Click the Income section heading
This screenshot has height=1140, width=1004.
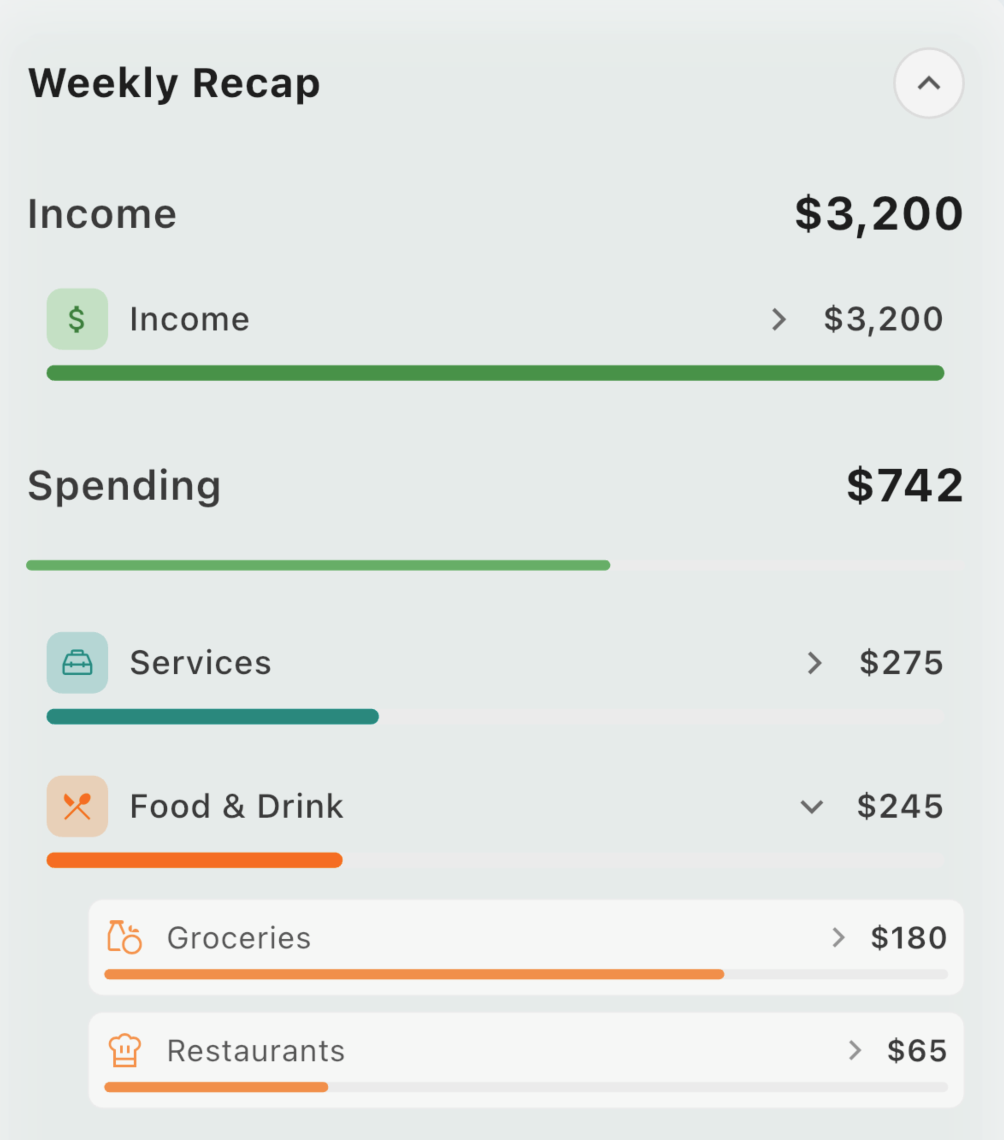(x=101, y=213)
